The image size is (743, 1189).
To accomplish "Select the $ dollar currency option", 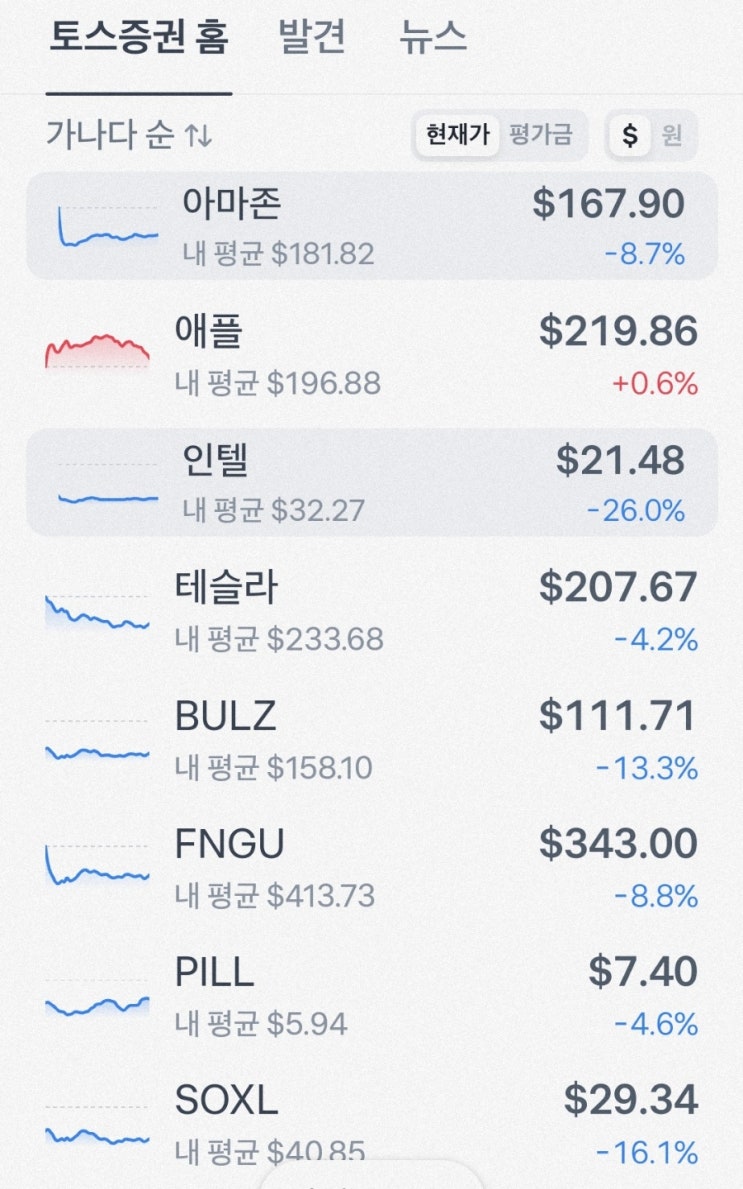I will click(630, 135).
